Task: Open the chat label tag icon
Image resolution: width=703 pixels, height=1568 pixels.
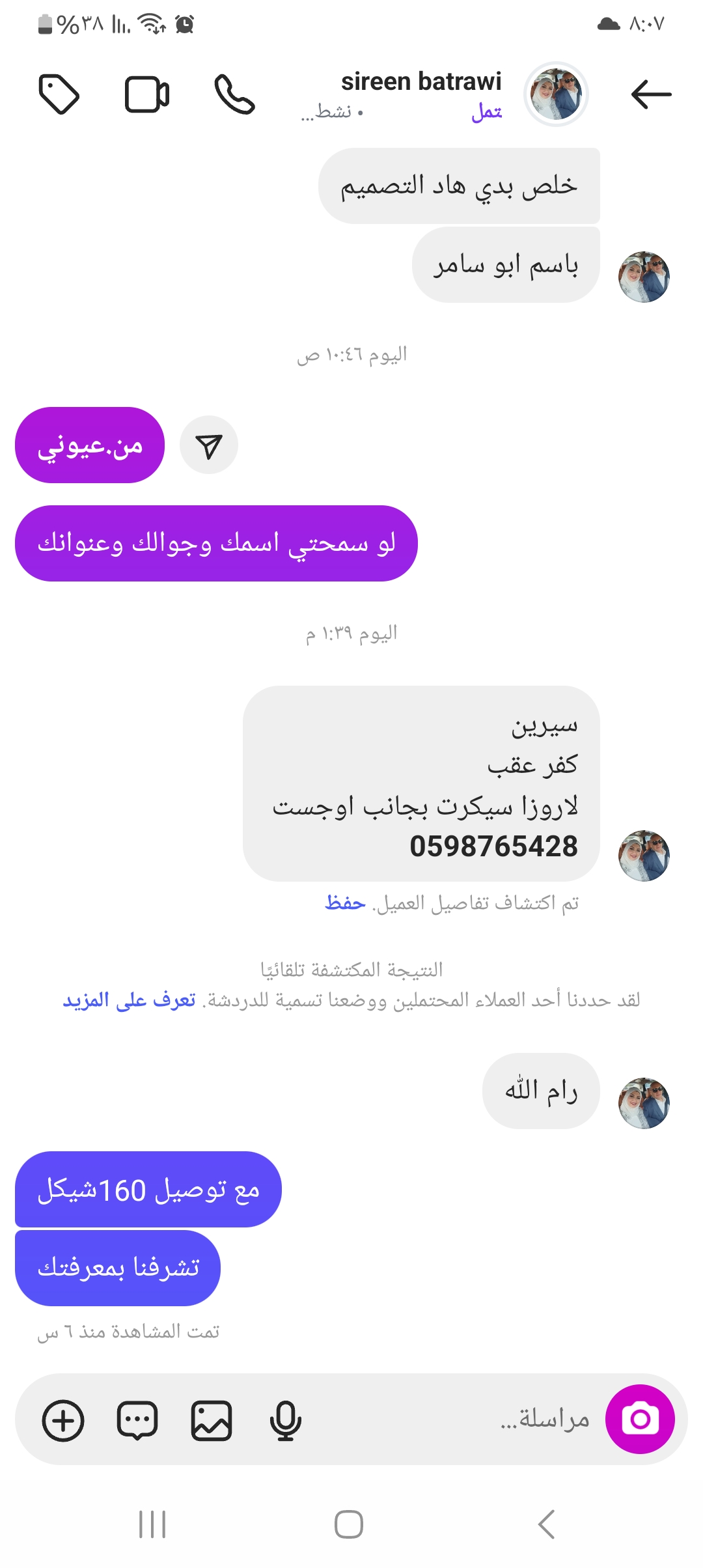Action: 59,95
